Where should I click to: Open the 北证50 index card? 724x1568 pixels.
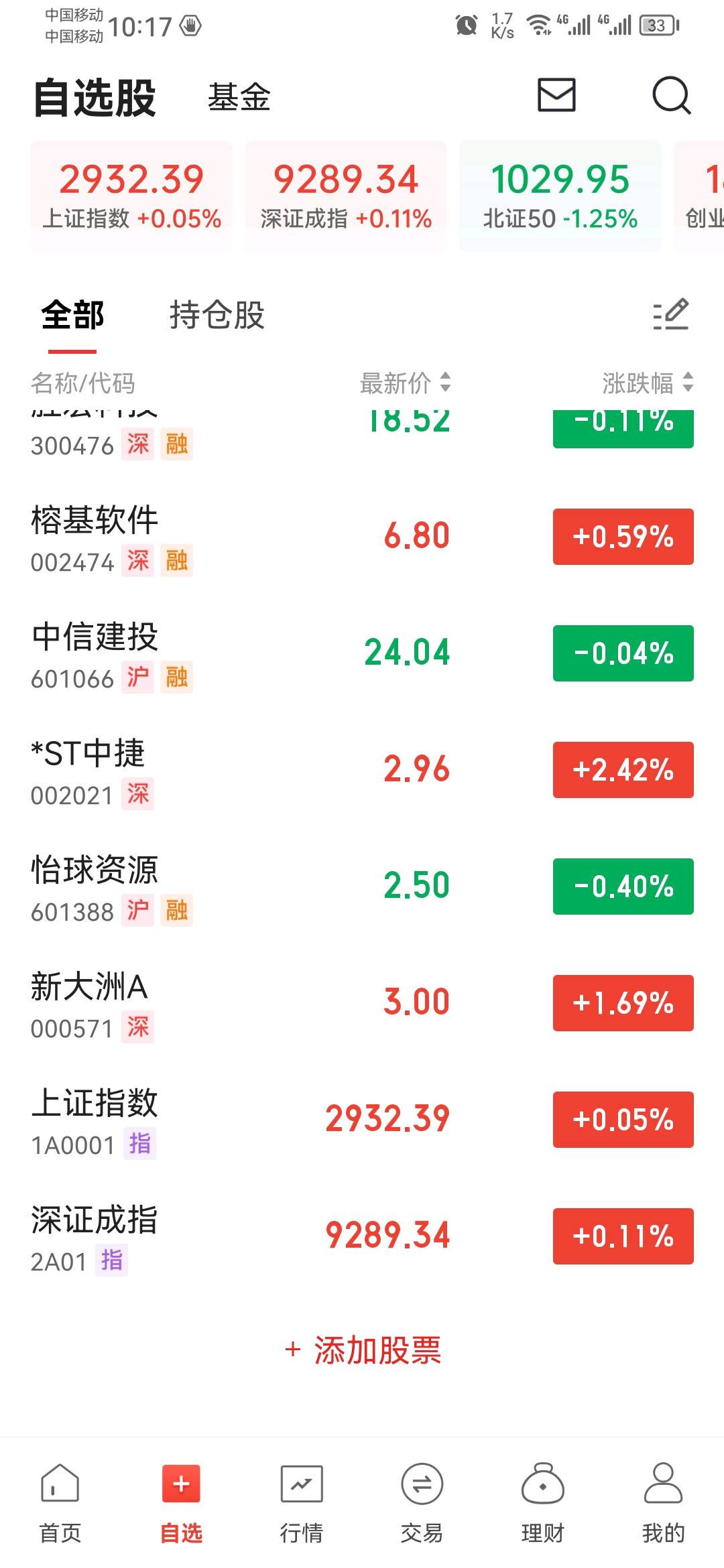click(x=560, y=196)
